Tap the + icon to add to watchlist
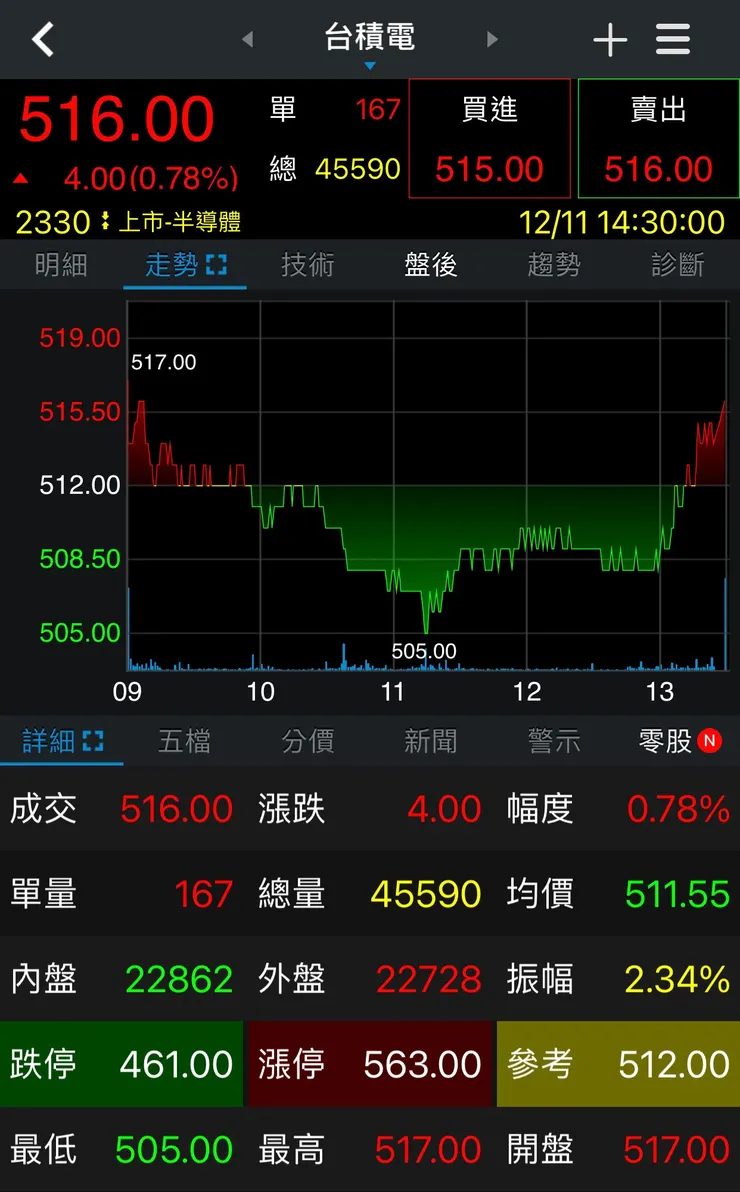This screenshot has width=740, height=1192. pyautogui.click(x=610, y=39)
